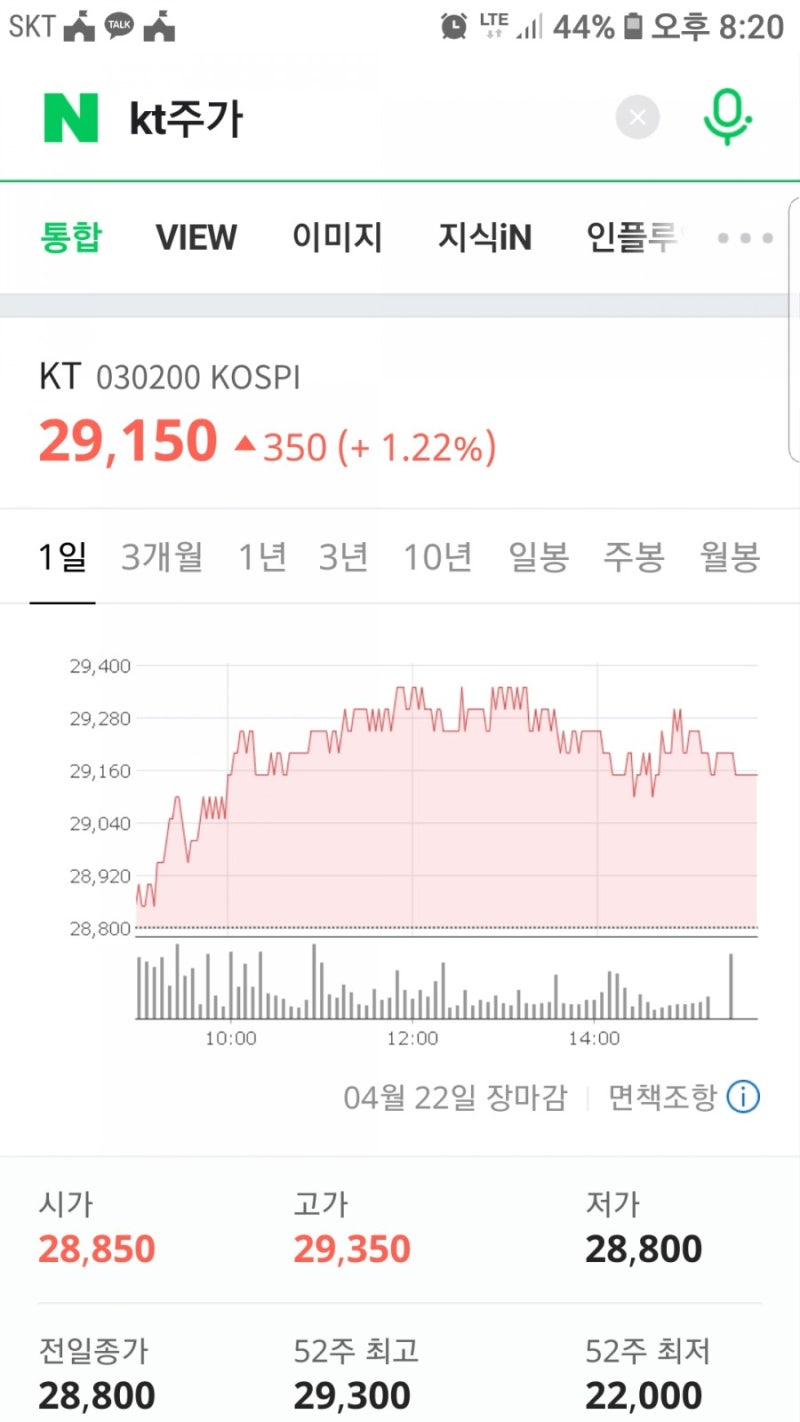Open the 인플루언서 section
This screenshot has width=800, height=1422.
(x=632, y=237)
